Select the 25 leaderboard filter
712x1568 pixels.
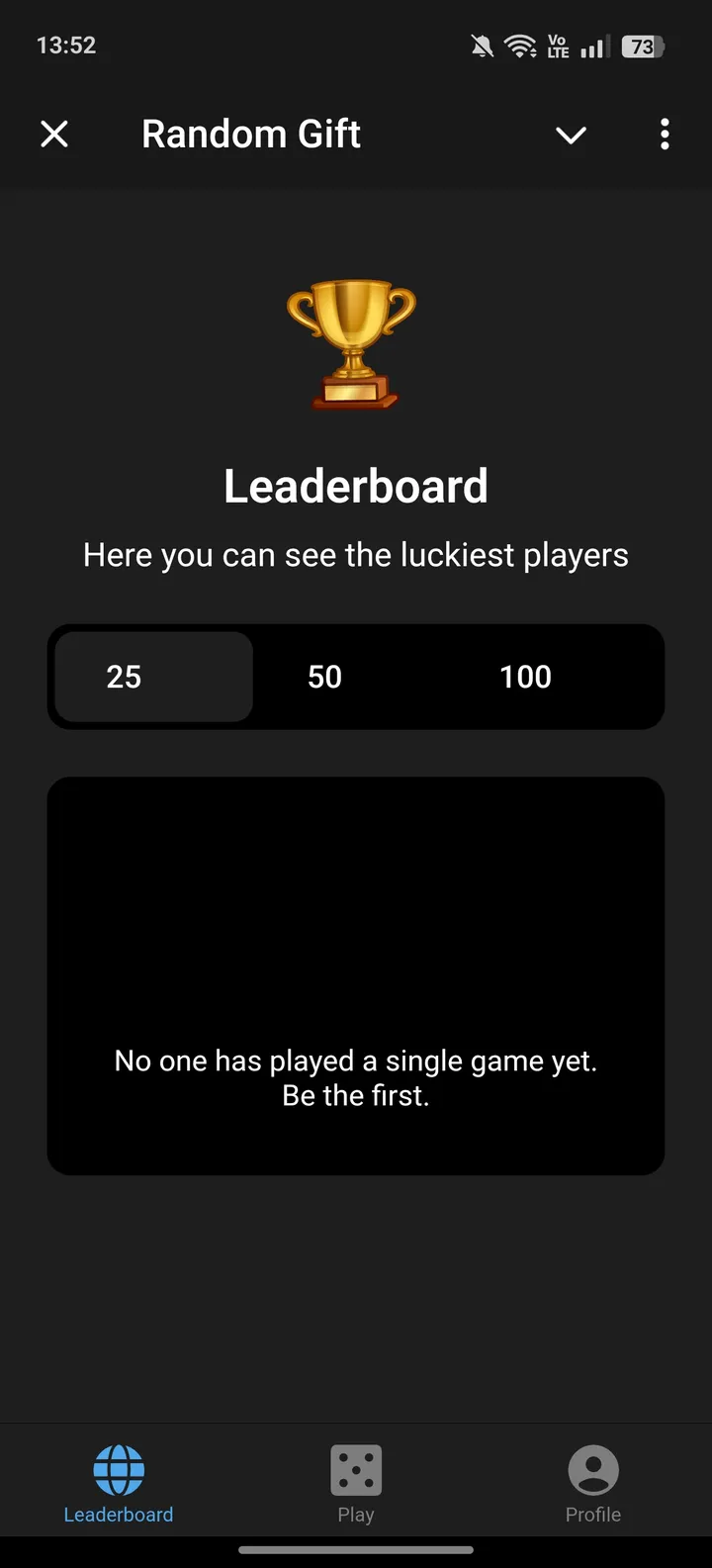click(x=124, y=677)
